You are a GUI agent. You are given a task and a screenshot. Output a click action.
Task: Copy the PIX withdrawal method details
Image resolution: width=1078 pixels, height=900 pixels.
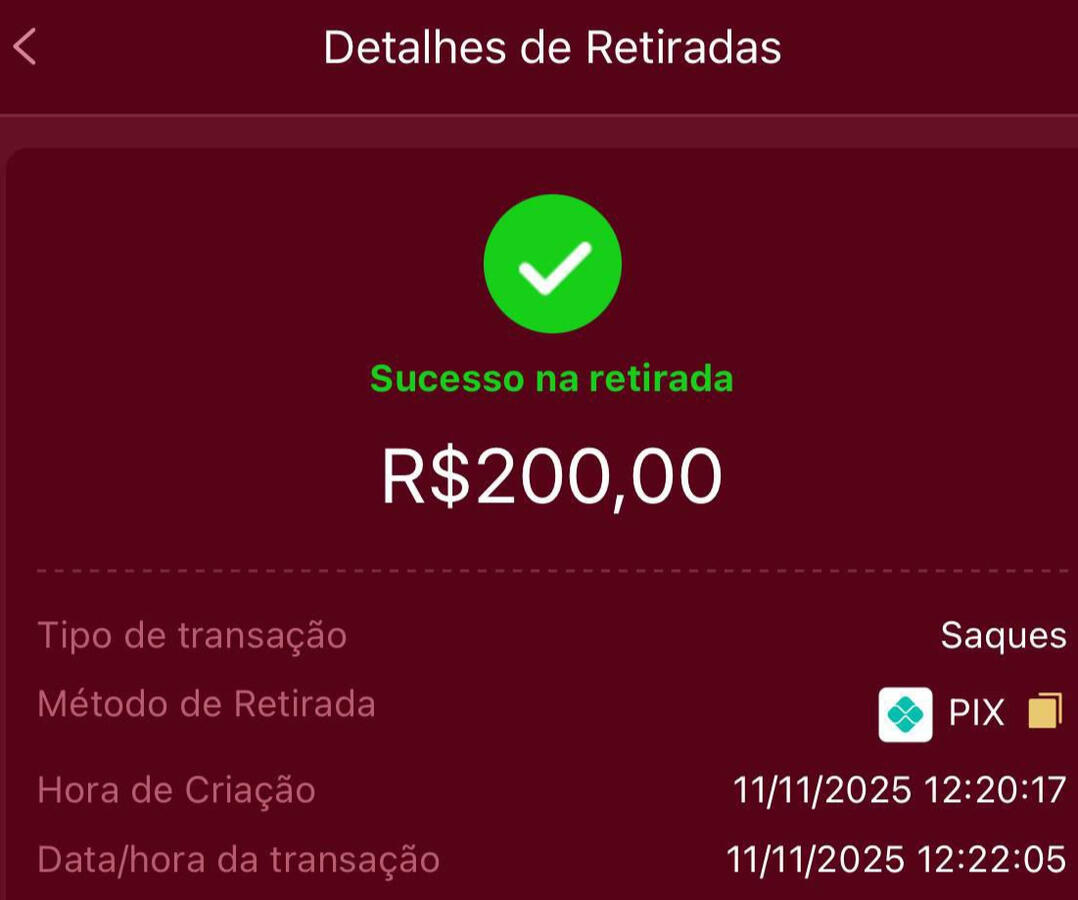[x=1044, y=711]
